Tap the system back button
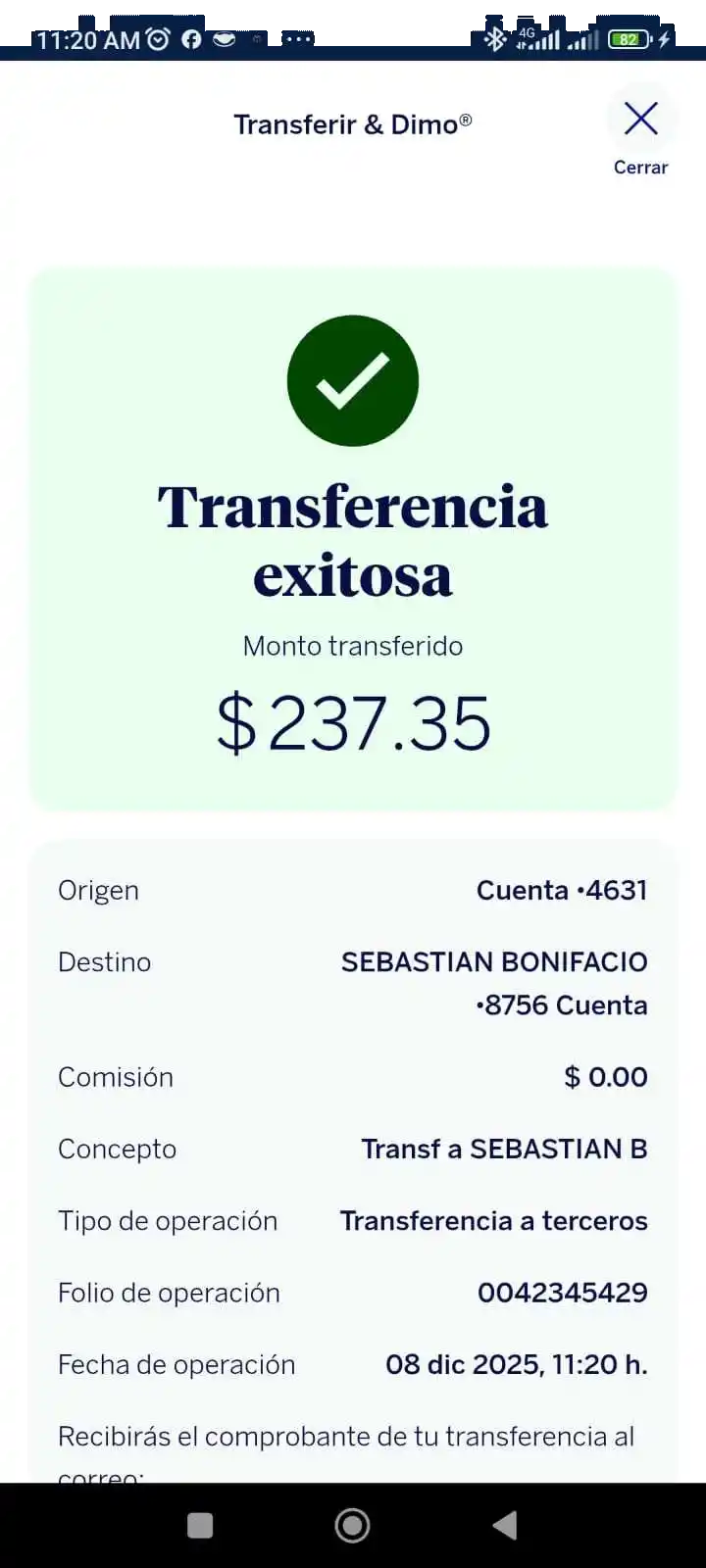The width and height of the screenshot is (706, 1568). click(505, 1525)
